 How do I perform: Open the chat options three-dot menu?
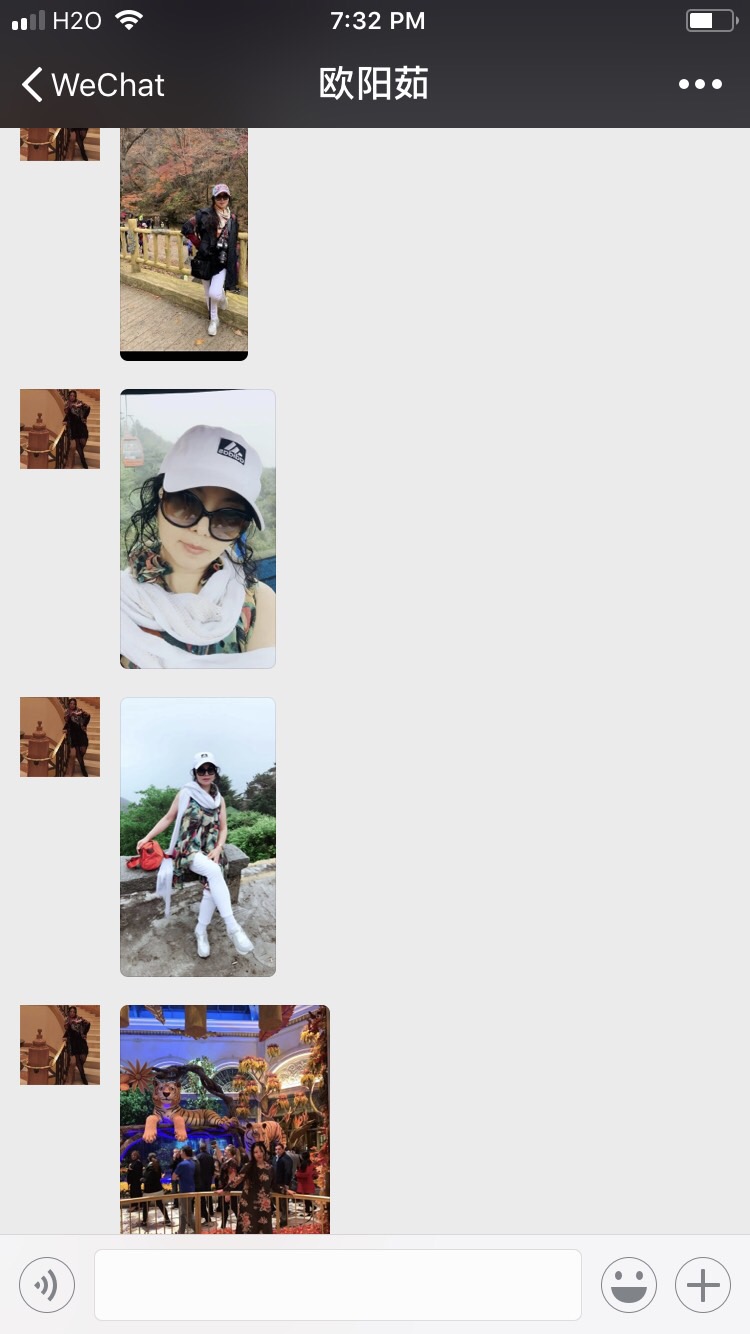coord(700,85)
